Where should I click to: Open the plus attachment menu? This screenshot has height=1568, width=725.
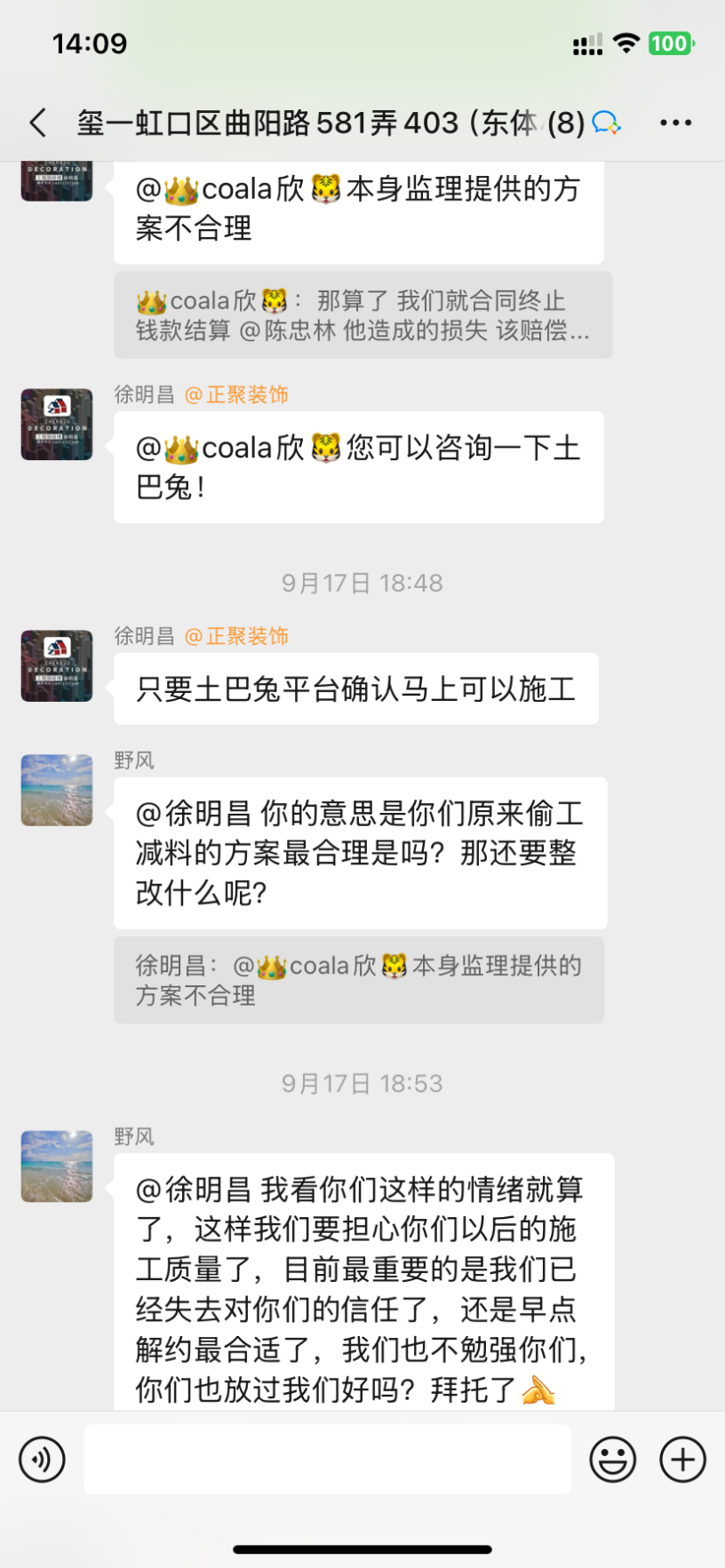point(682,1459)
